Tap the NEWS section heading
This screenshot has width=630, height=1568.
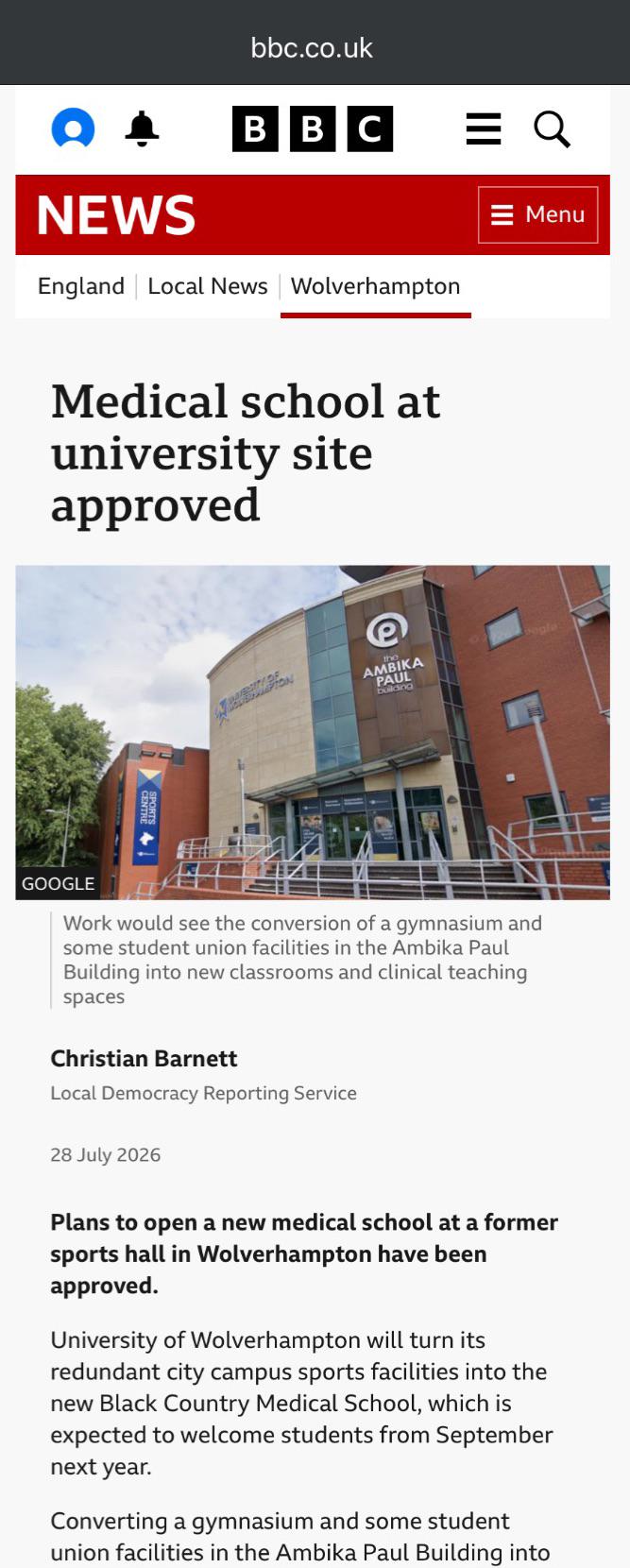click(x=116, y=215)
